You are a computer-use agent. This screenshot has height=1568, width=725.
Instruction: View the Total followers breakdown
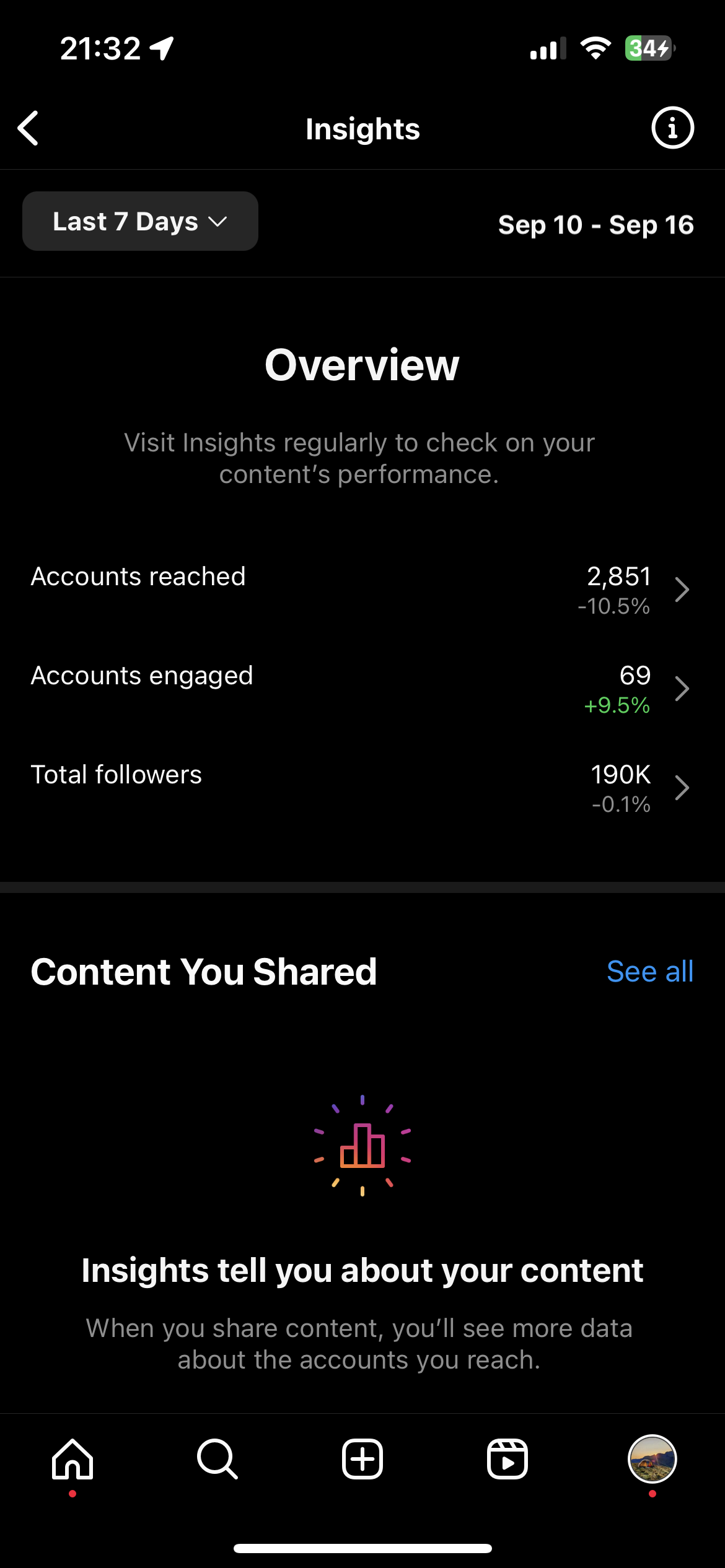tap(362, 788)
